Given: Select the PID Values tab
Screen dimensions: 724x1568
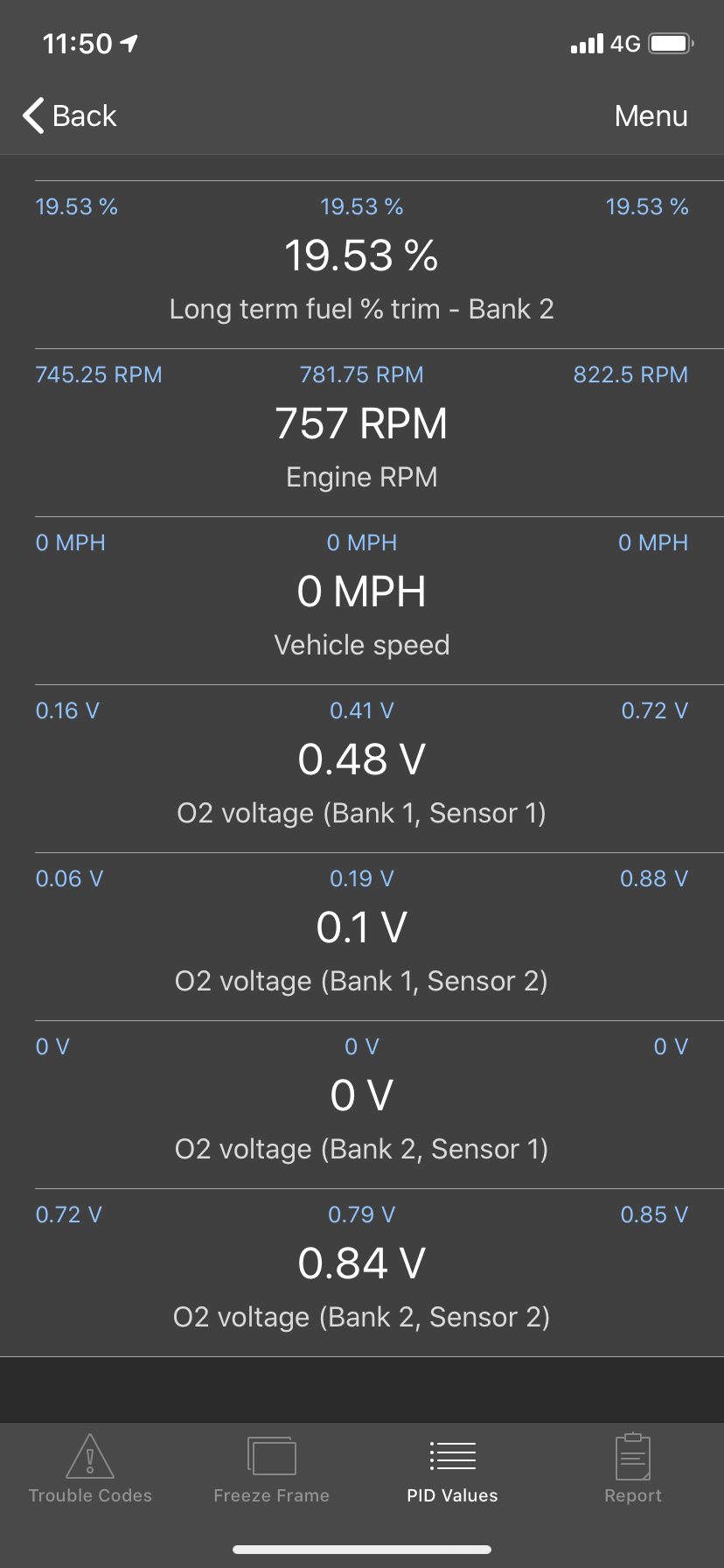Looking at the screenshot, I should click(x=452, y=1470).
